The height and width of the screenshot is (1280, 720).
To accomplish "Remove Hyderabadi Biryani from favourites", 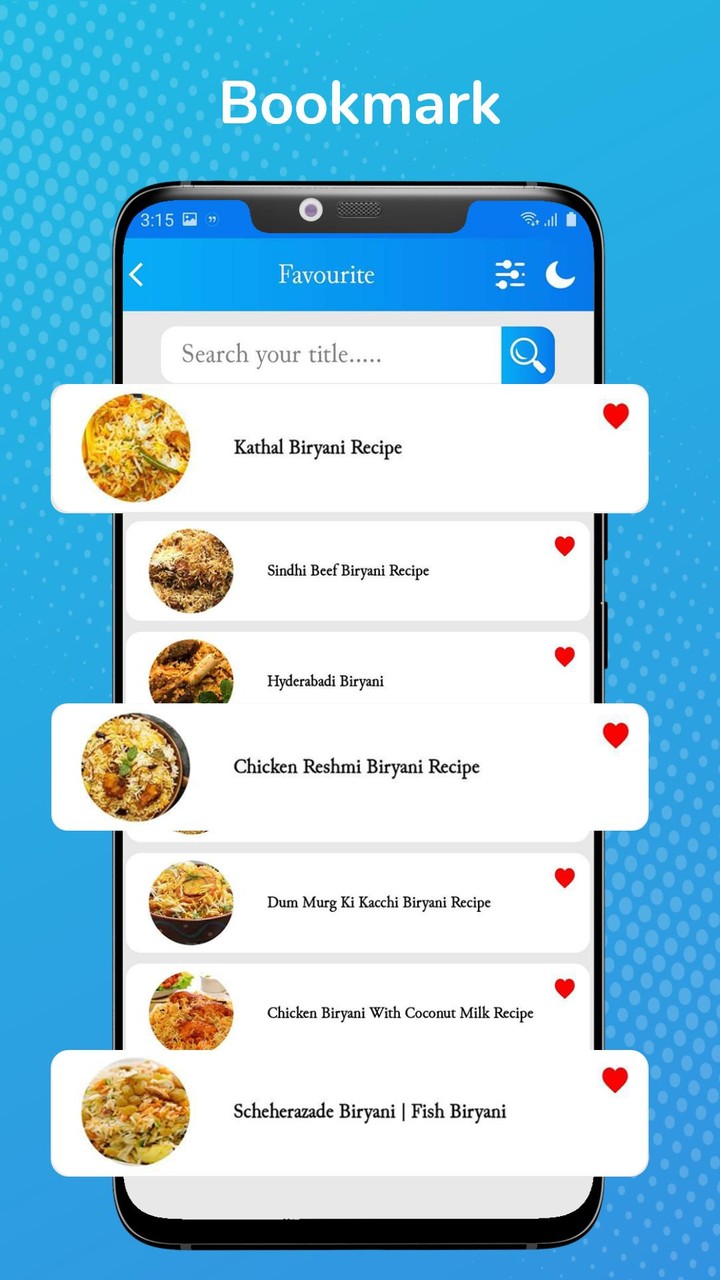I will pyautogui.click(x=564, y=656).
